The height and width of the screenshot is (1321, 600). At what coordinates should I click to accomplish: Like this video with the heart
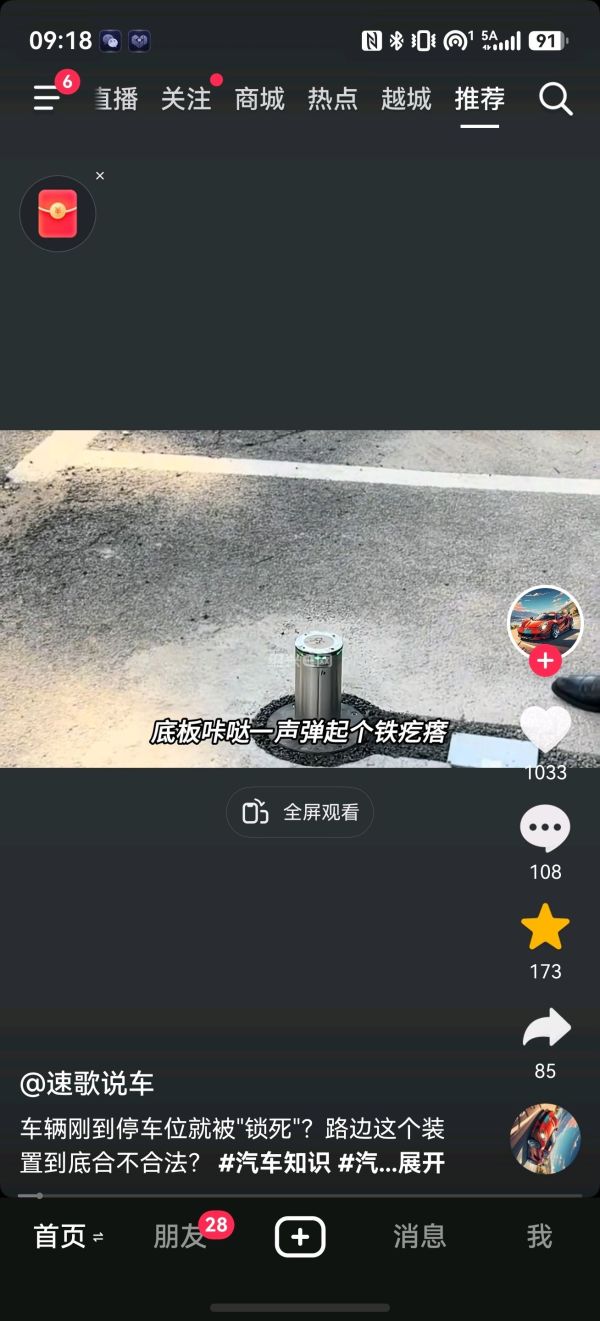(x=545, y=729)
